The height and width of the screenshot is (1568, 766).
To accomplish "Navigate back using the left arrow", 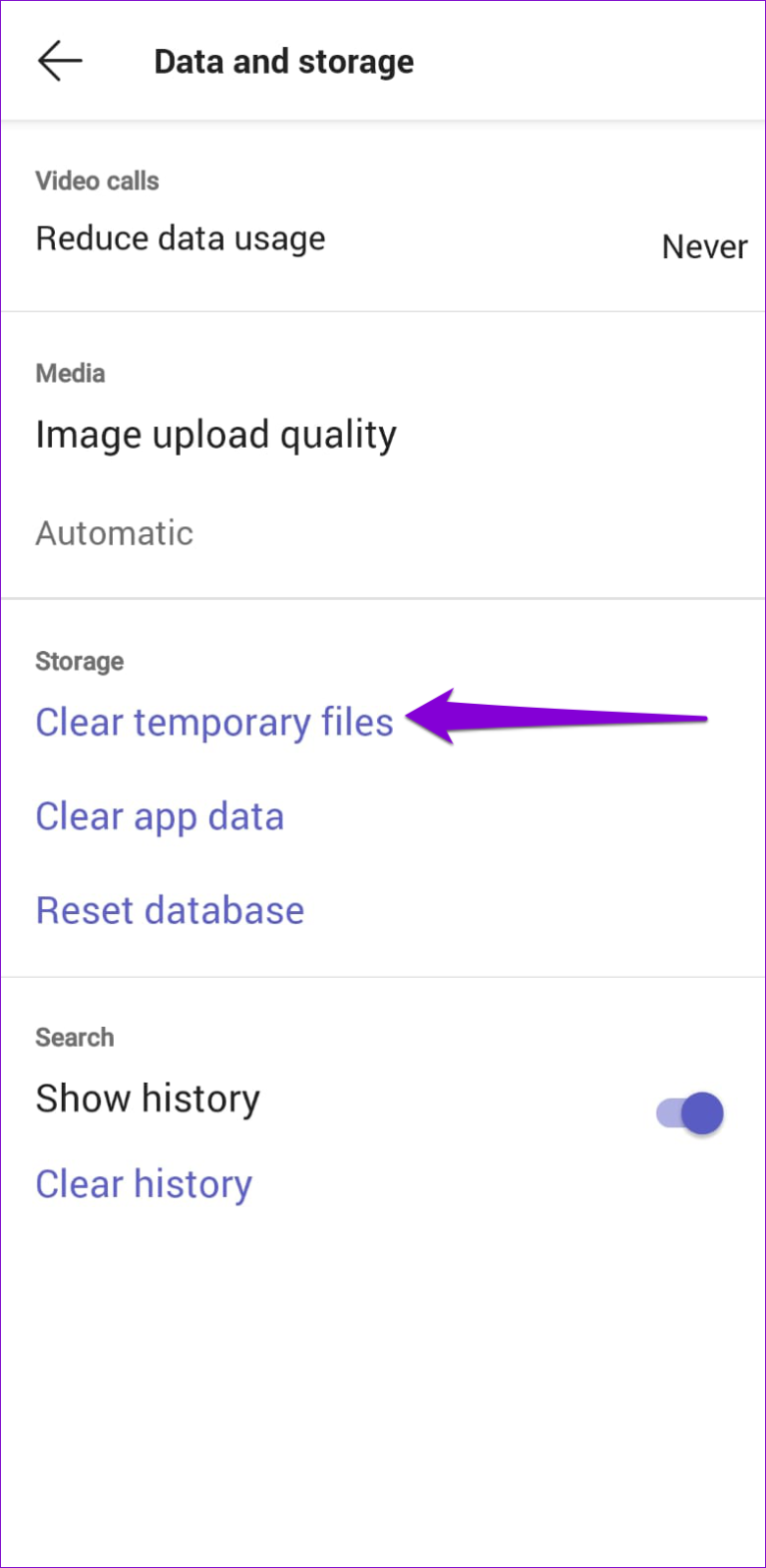I will click(x=59, y=61).
